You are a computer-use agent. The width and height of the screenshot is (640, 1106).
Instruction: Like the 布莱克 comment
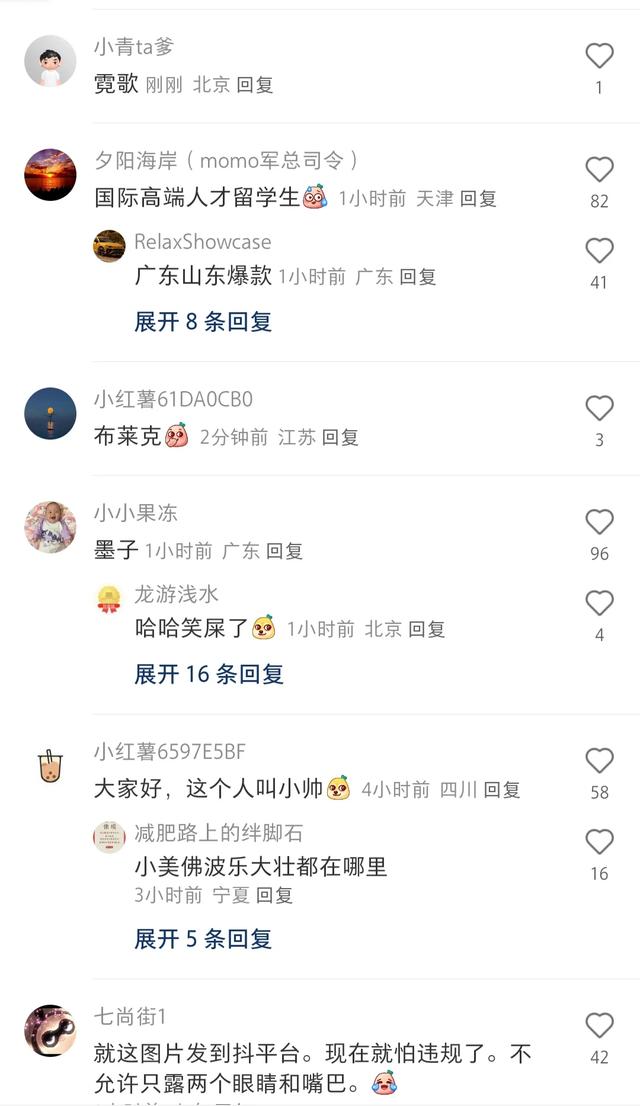coord(599,408)
